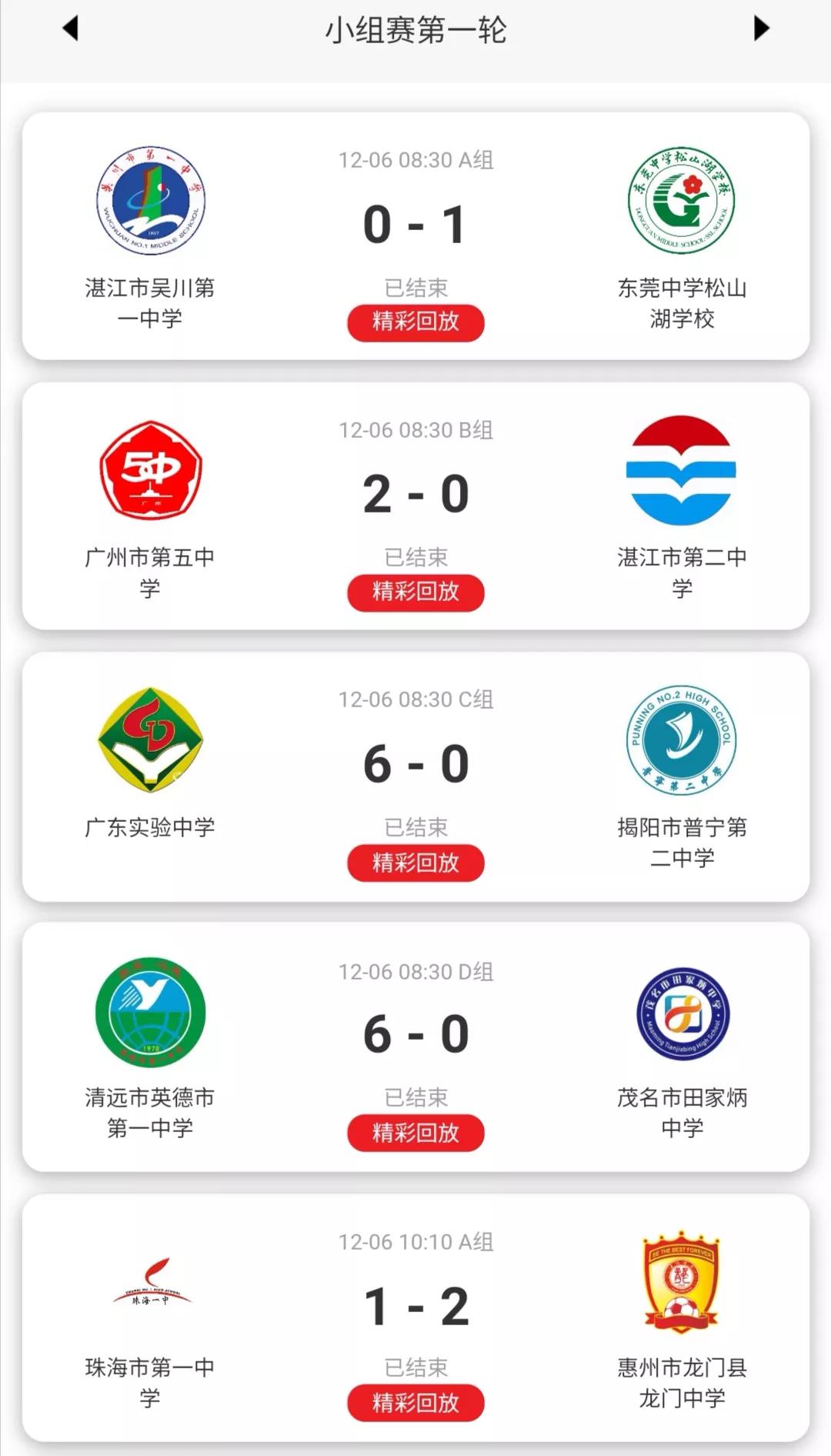Open 精彩回放 for the A组 08:30 match

[x=415, y=324]
